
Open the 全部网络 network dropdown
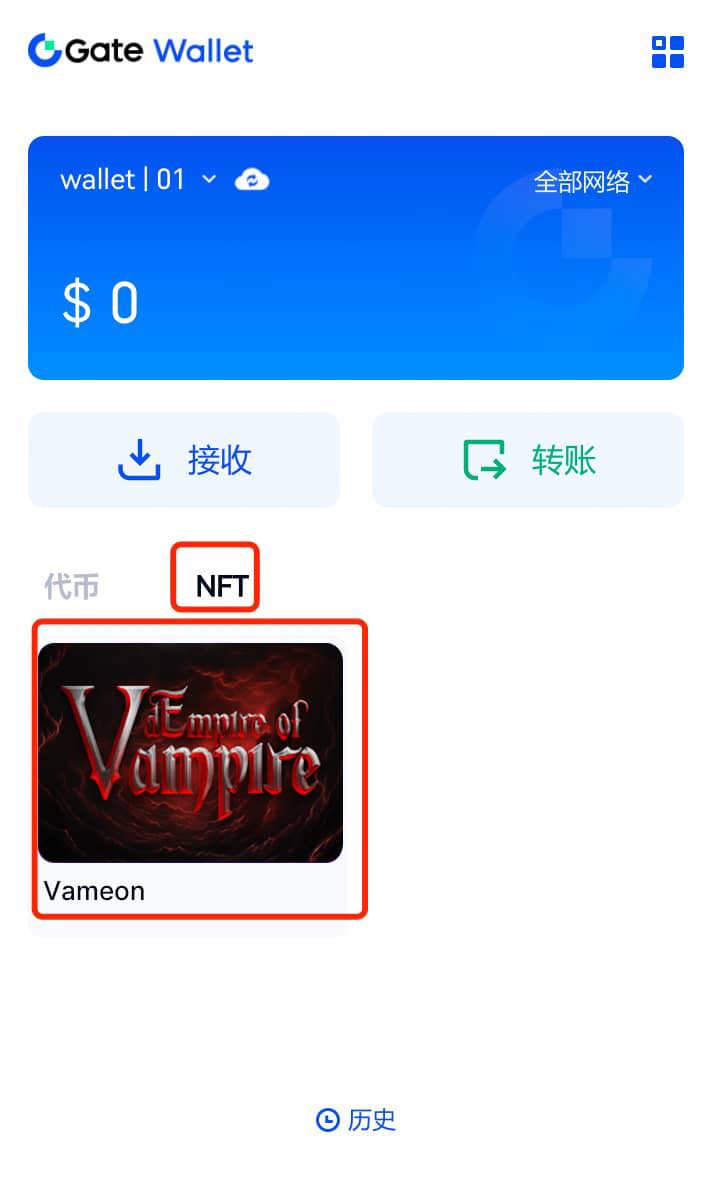[x=593, y=181]
